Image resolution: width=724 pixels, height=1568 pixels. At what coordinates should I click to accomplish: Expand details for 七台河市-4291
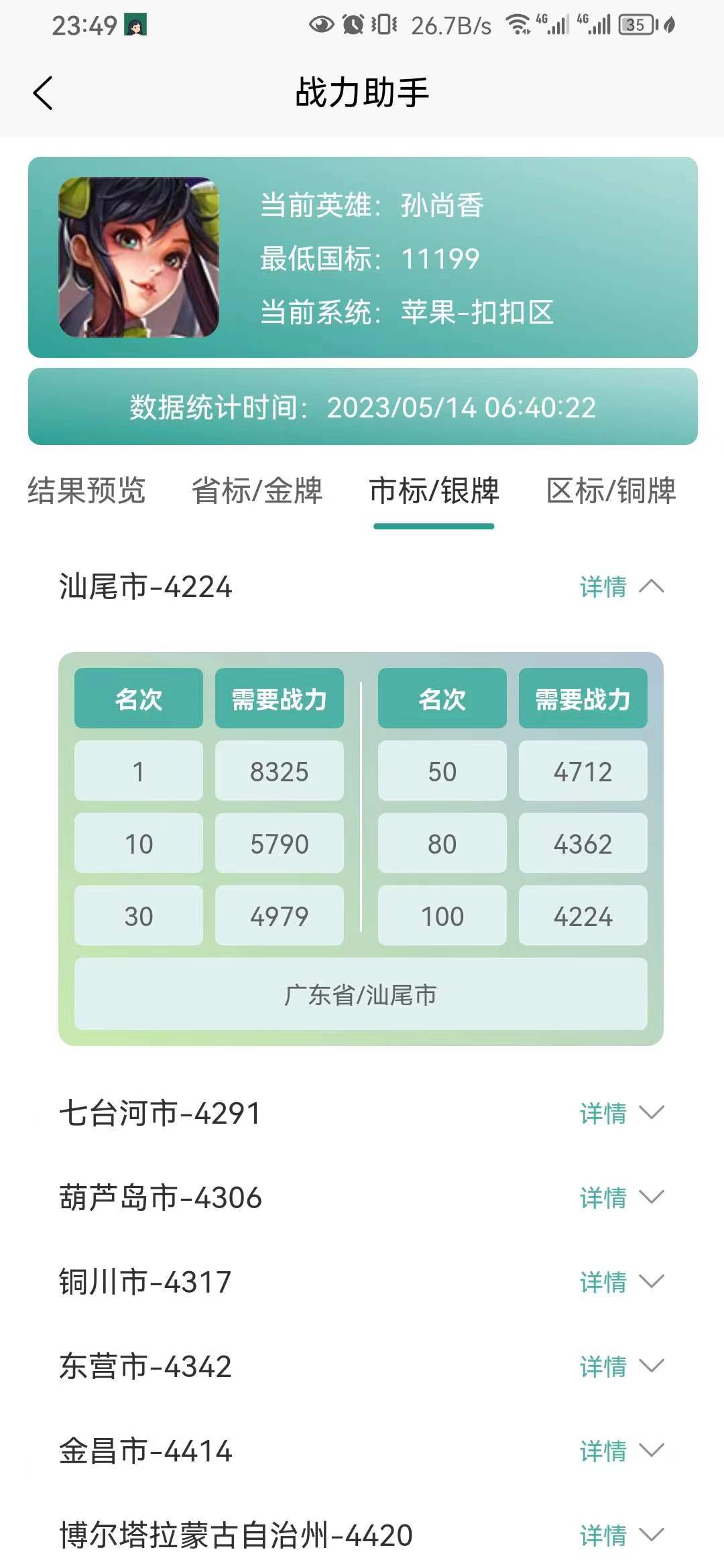(x=622, y=1114)
